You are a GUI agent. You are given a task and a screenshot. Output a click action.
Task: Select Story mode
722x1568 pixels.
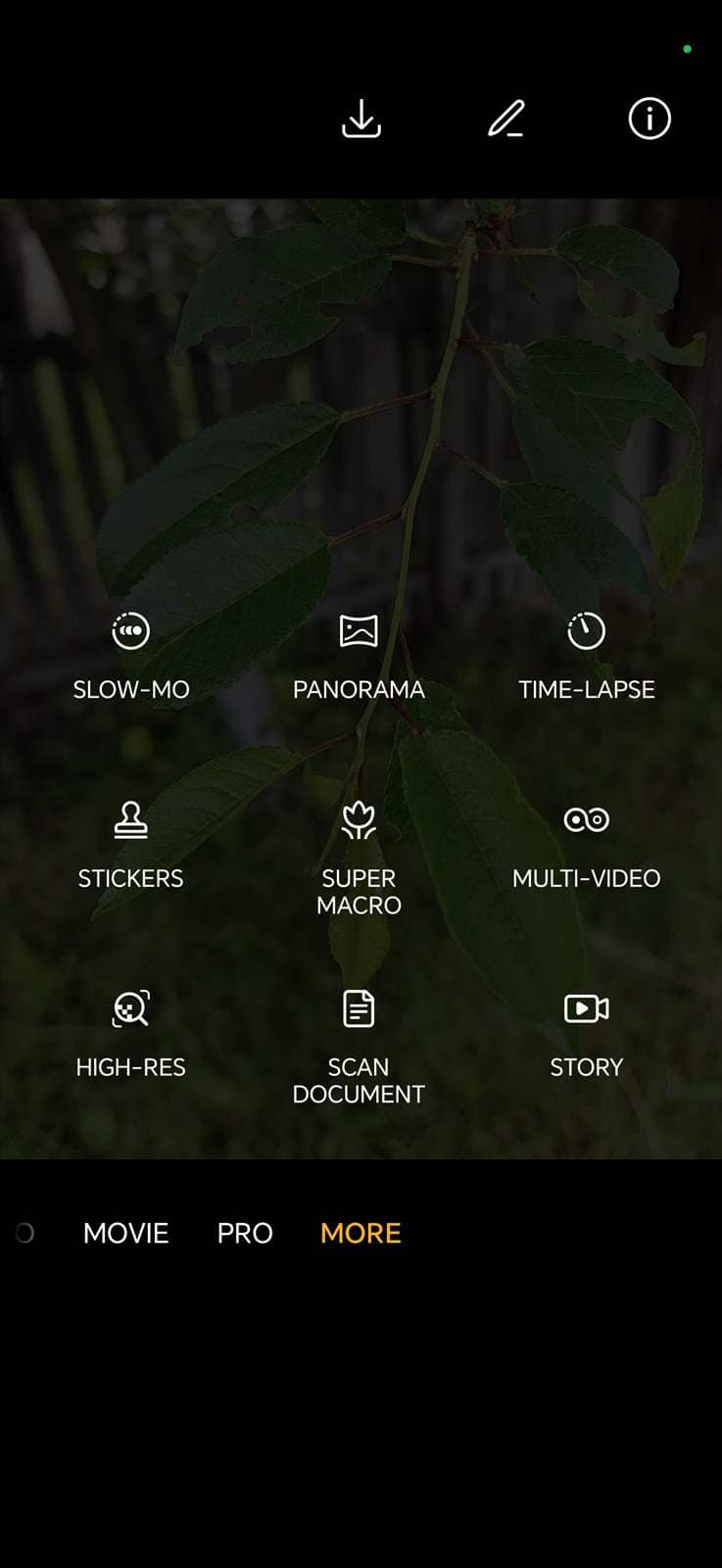tap(586, 1031)
